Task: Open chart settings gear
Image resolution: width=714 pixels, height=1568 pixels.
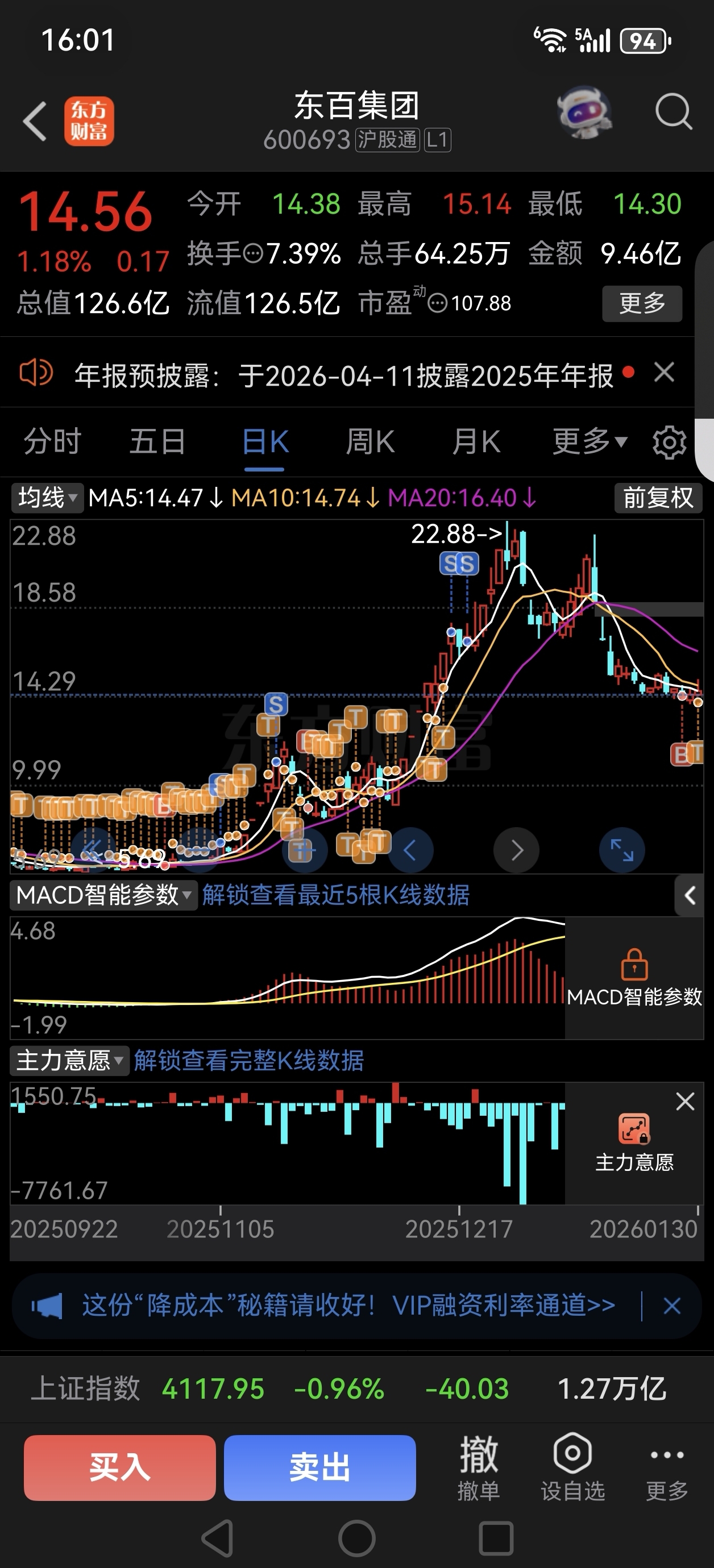Action: tap(669, 443)
